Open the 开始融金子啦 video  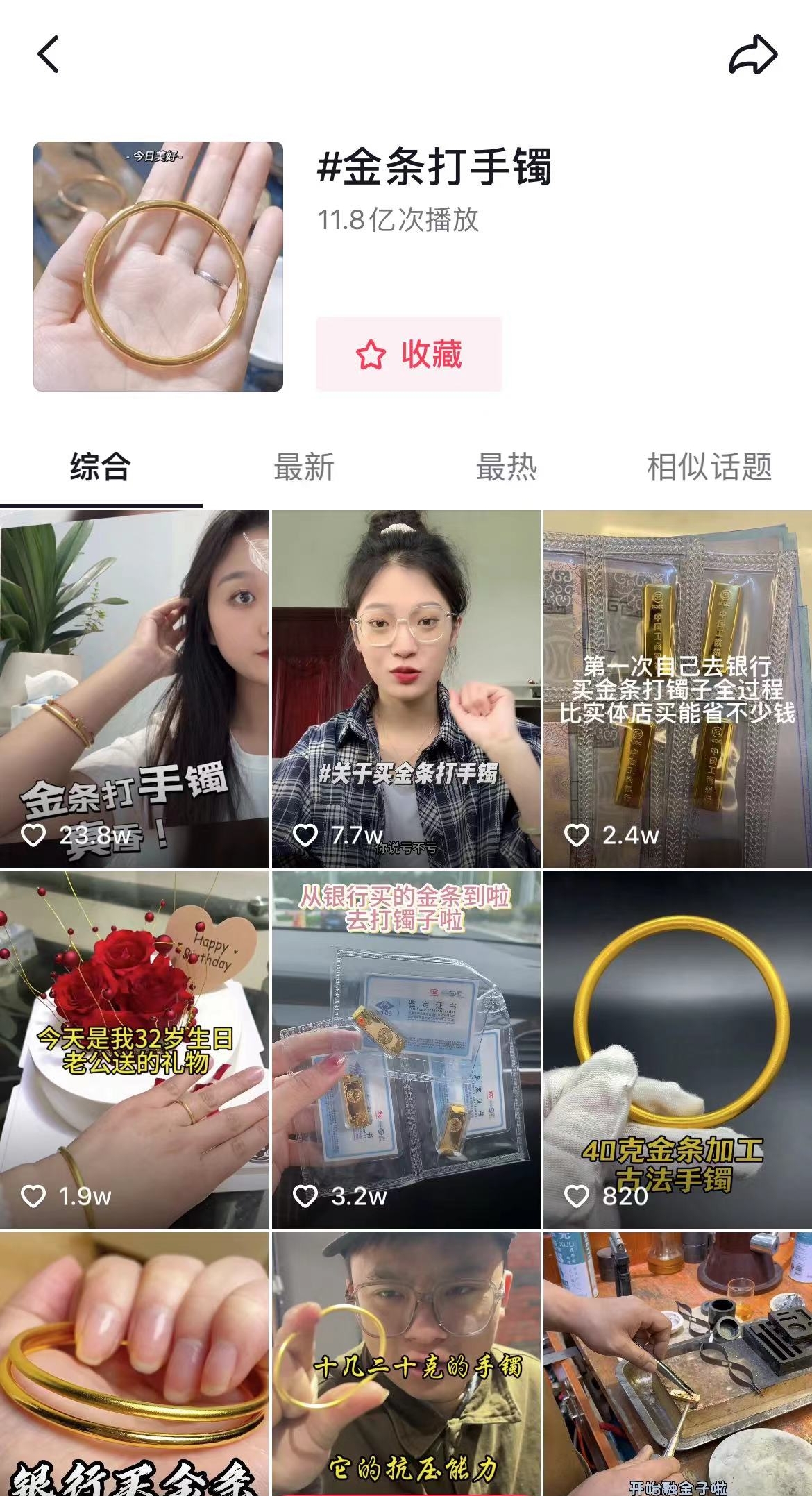(677, 1364)
